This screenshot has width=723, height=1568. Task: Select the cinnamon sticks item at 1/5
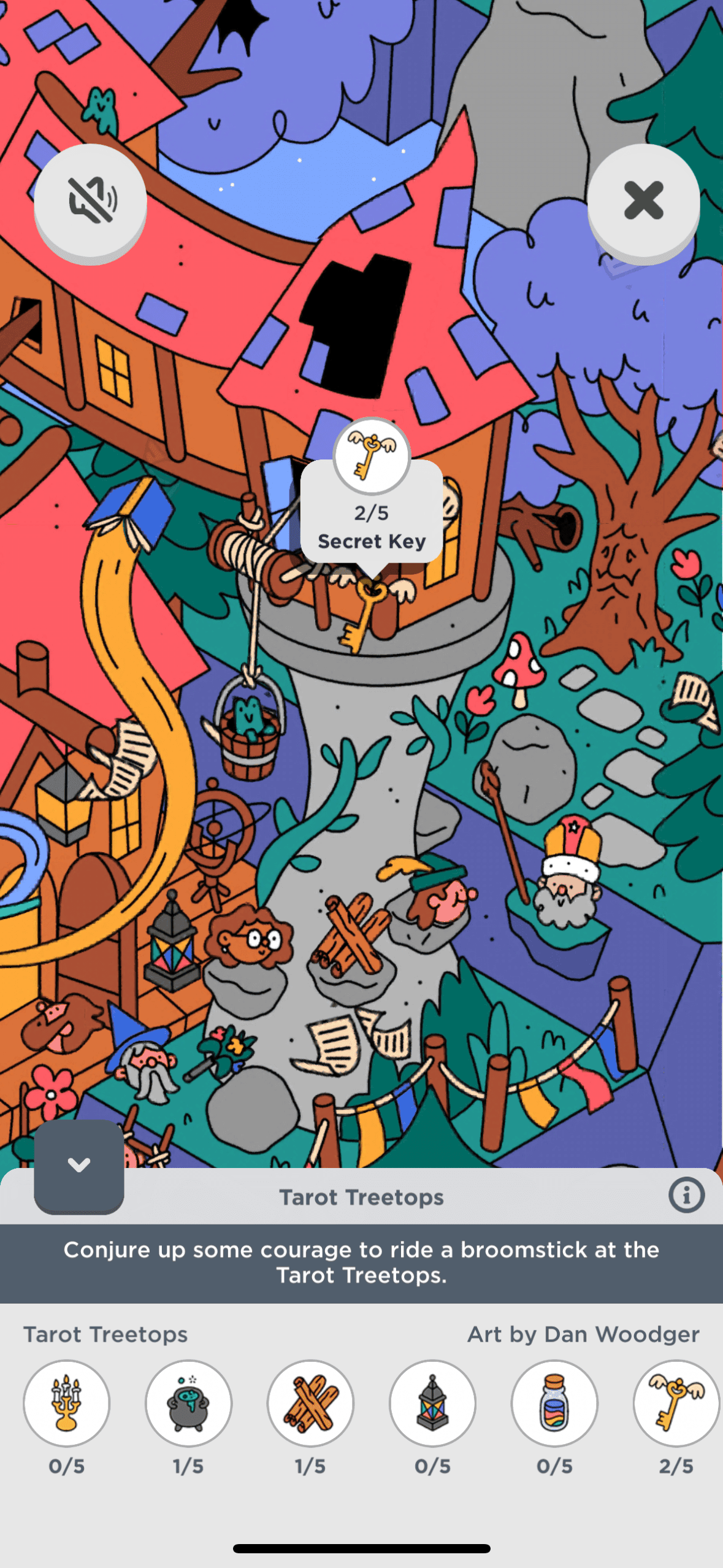[310, 1403]
